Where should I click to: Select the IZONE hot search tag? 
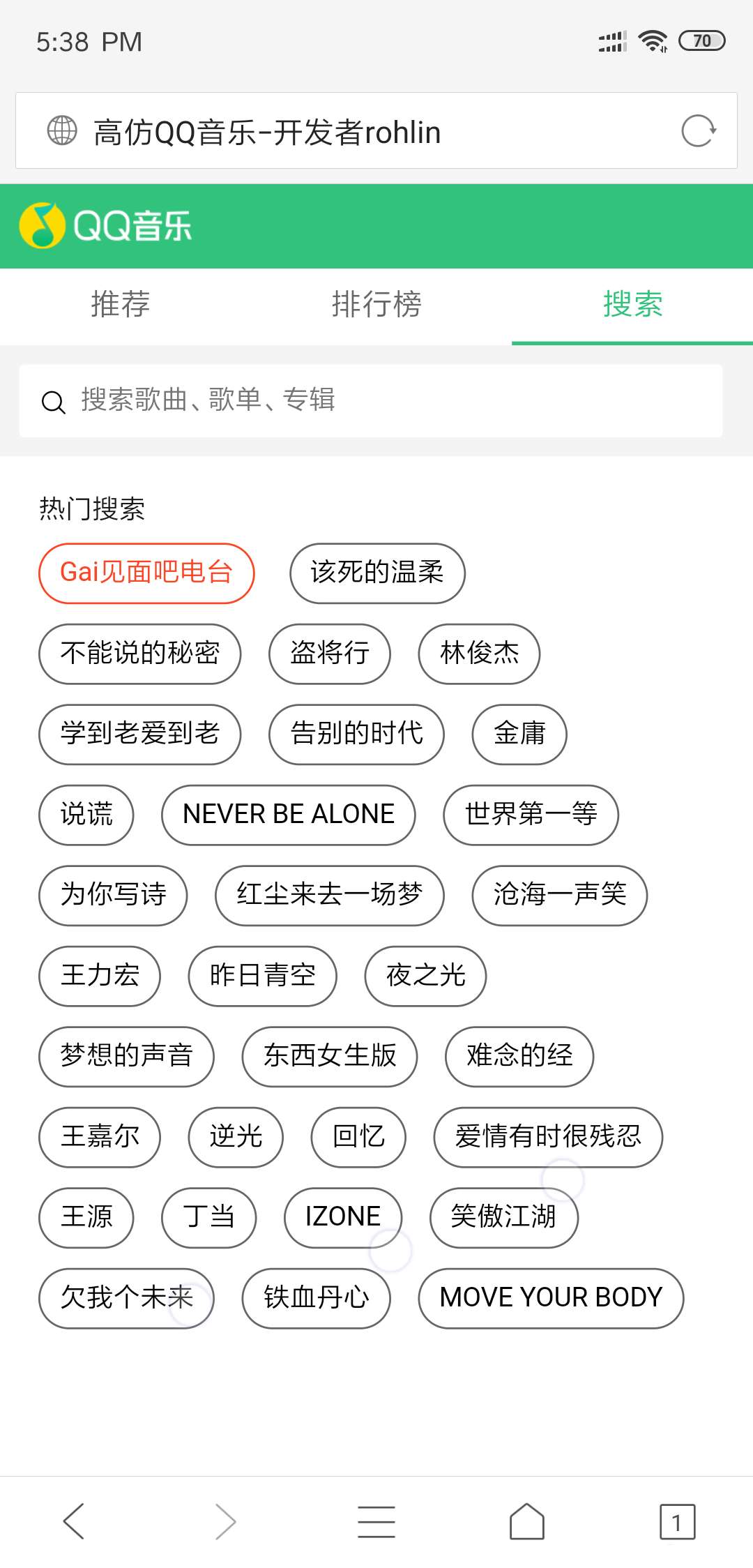tap(343, 1217)
